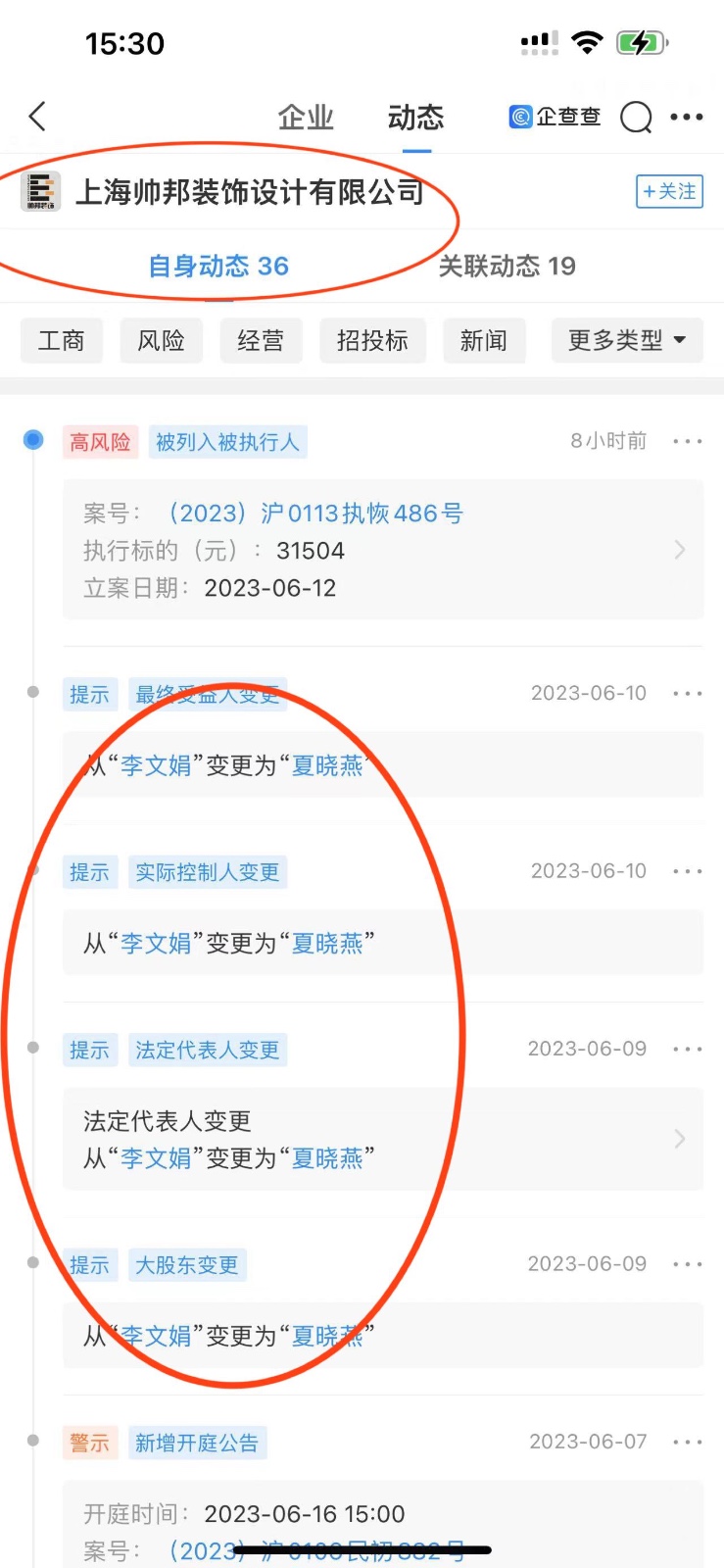The image size is (724, 1568).
Task: Filter by 经营 chip
Action: (261, 341)
